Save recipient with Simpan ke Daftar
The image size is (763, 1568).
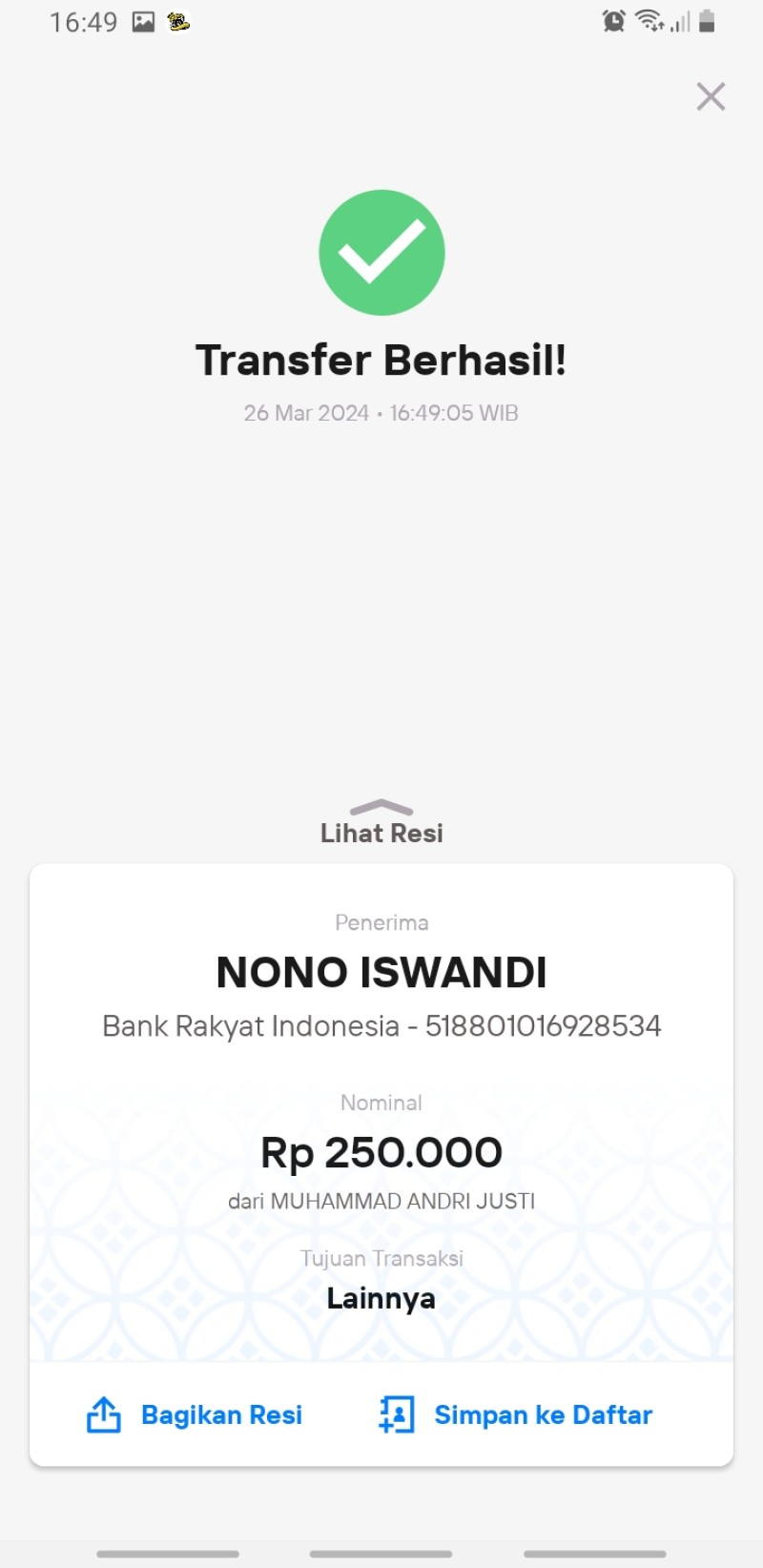click(x=515, y=1414)
